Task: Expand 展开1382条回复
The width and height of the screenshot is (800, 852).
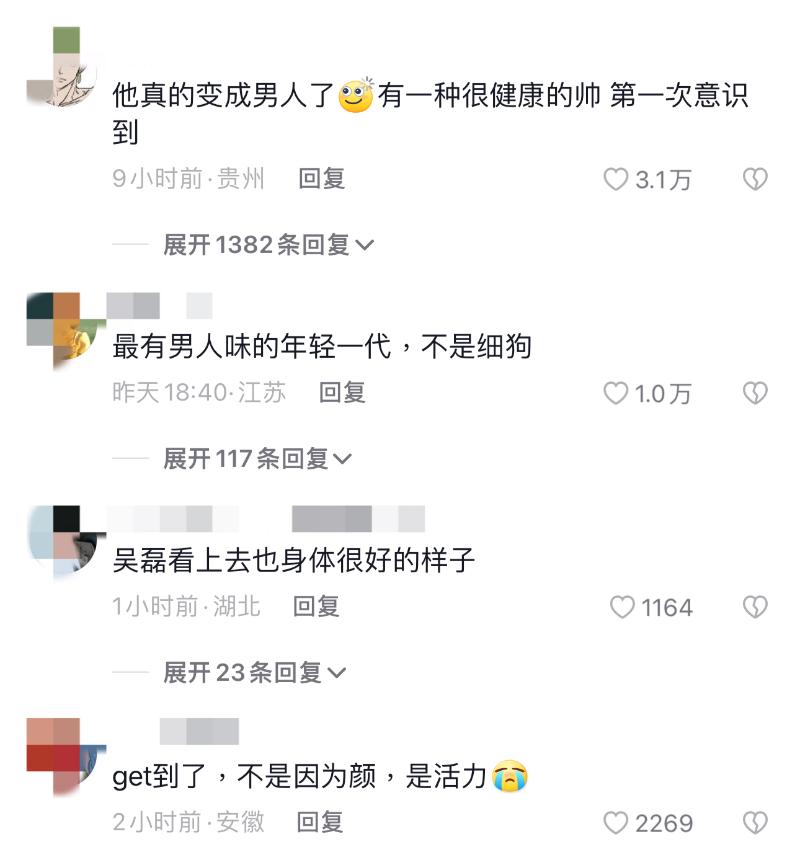Action: (x=268, y=245)
